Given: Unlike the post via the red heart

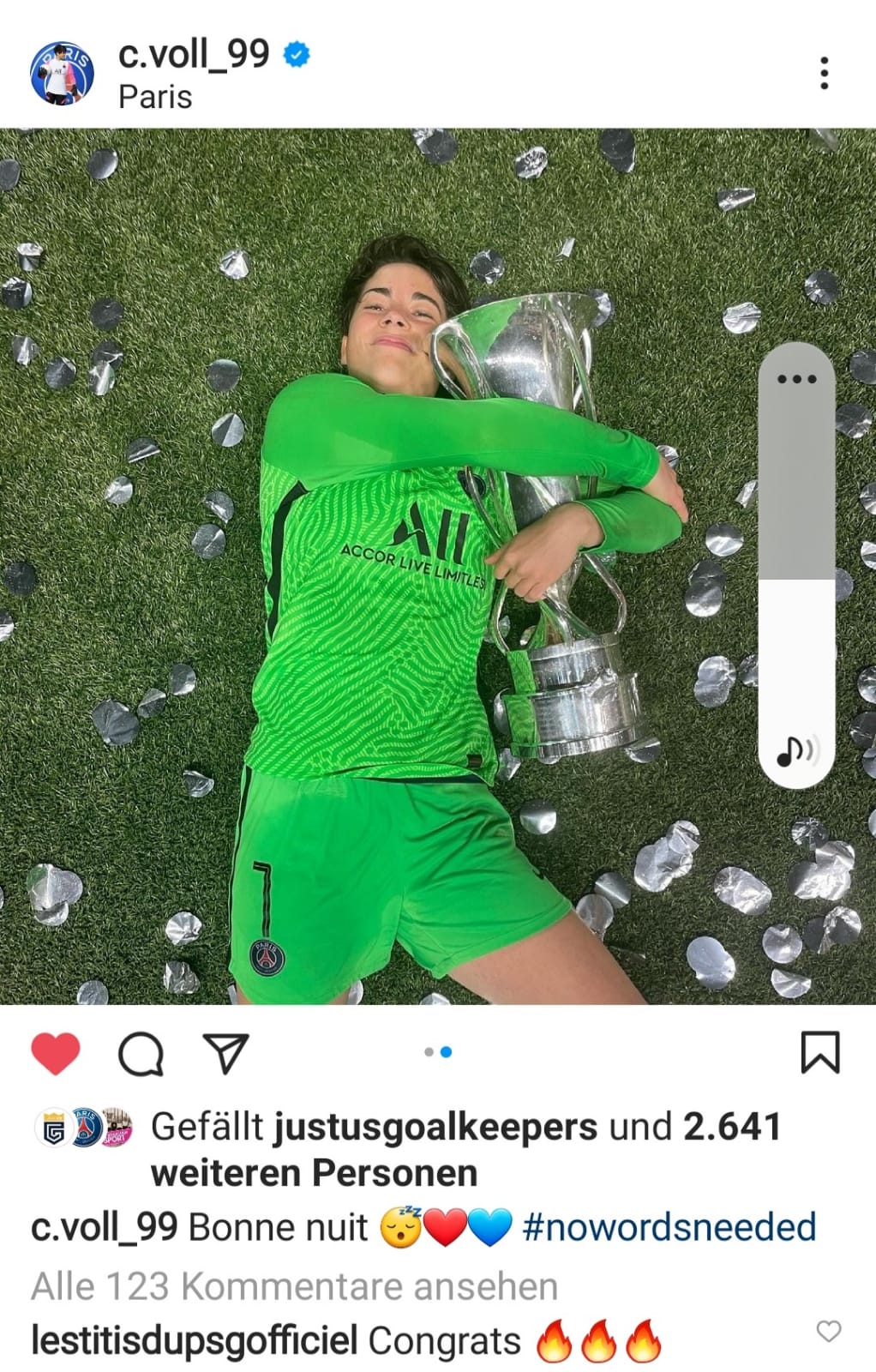Looking at the screenshot, I should [x=56, y=1053].
